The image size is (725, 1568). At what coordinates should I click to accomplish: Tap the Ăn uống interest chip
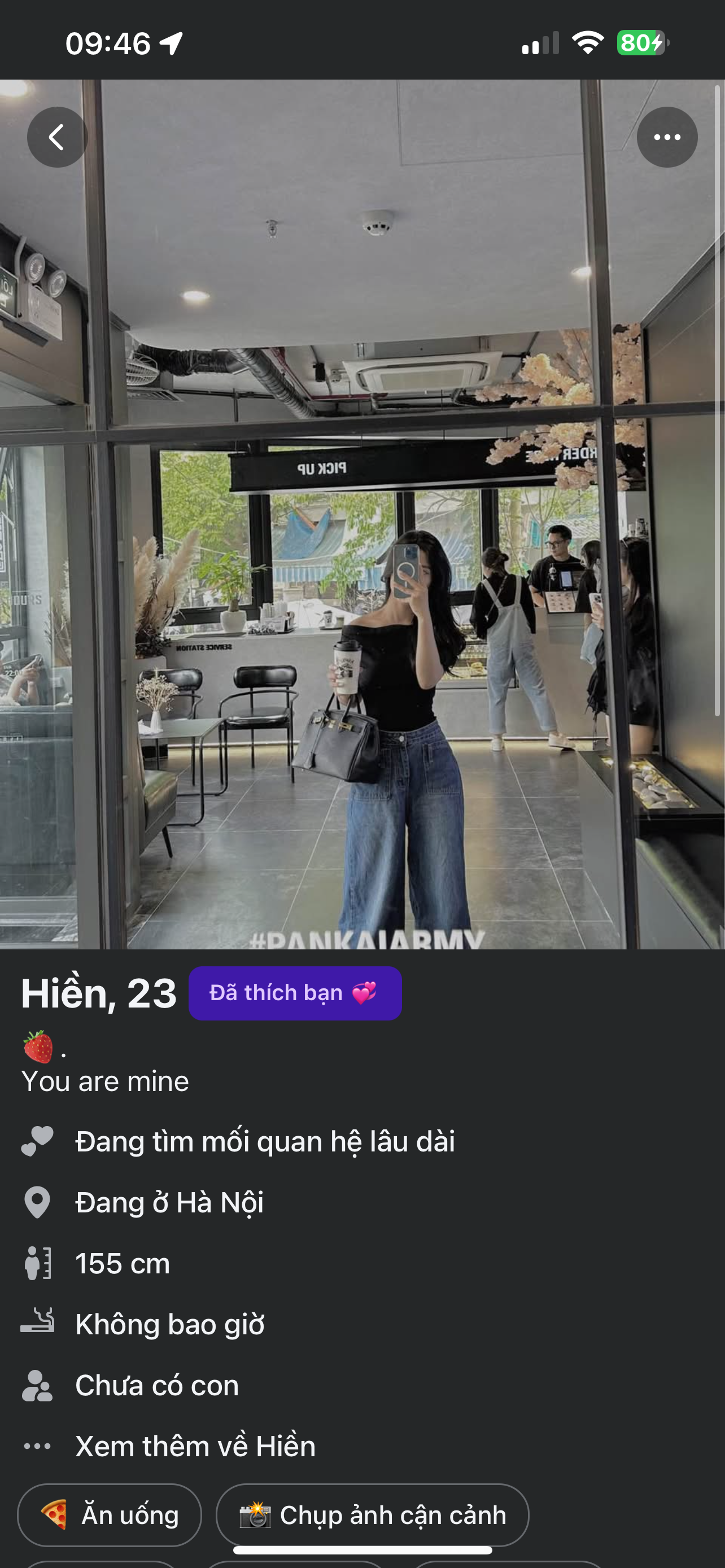[x=110, y=1515]
